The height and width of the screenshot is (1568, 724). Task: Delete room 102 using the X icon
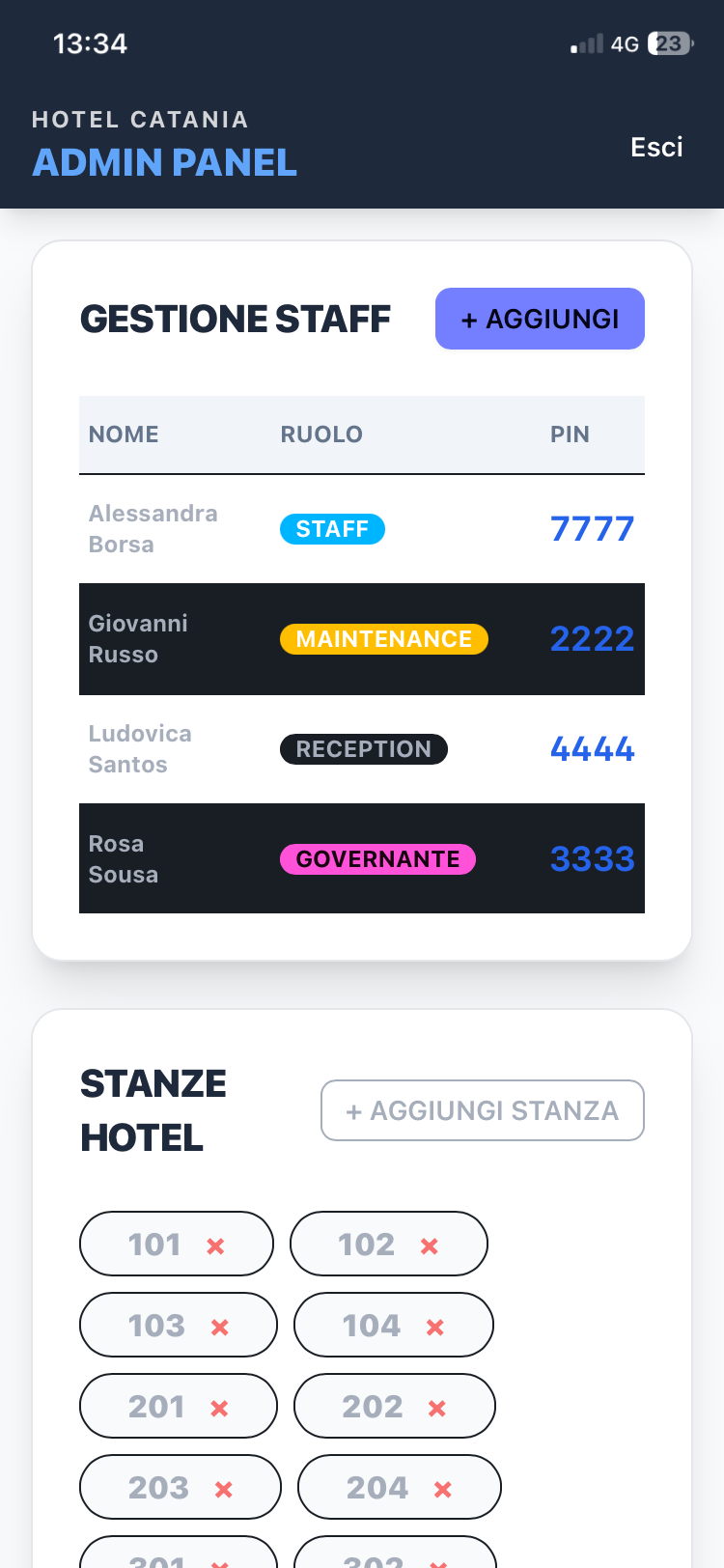click(430, 1246)
